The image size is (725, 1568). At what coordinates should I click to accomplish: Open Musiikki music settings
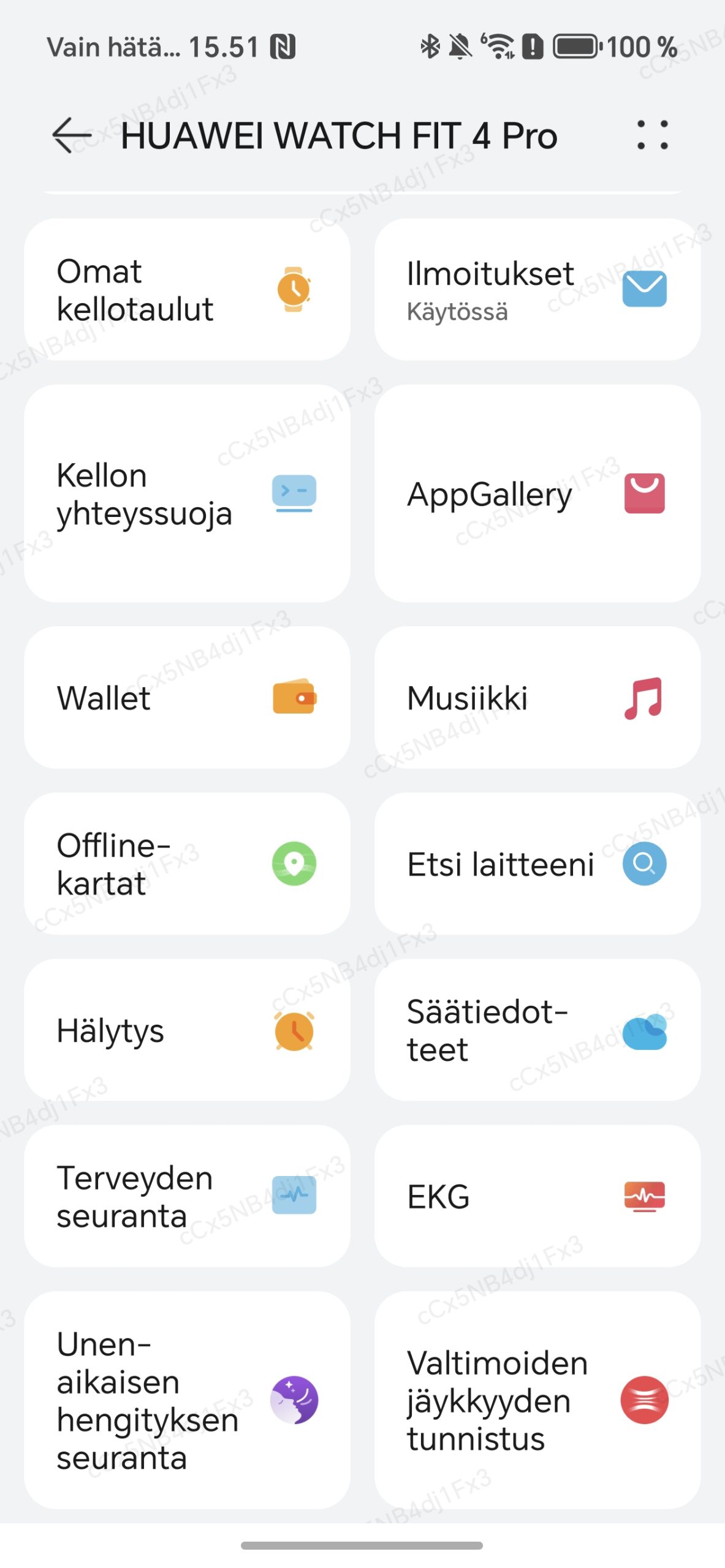pyautogui.click(x=537, y=698)
